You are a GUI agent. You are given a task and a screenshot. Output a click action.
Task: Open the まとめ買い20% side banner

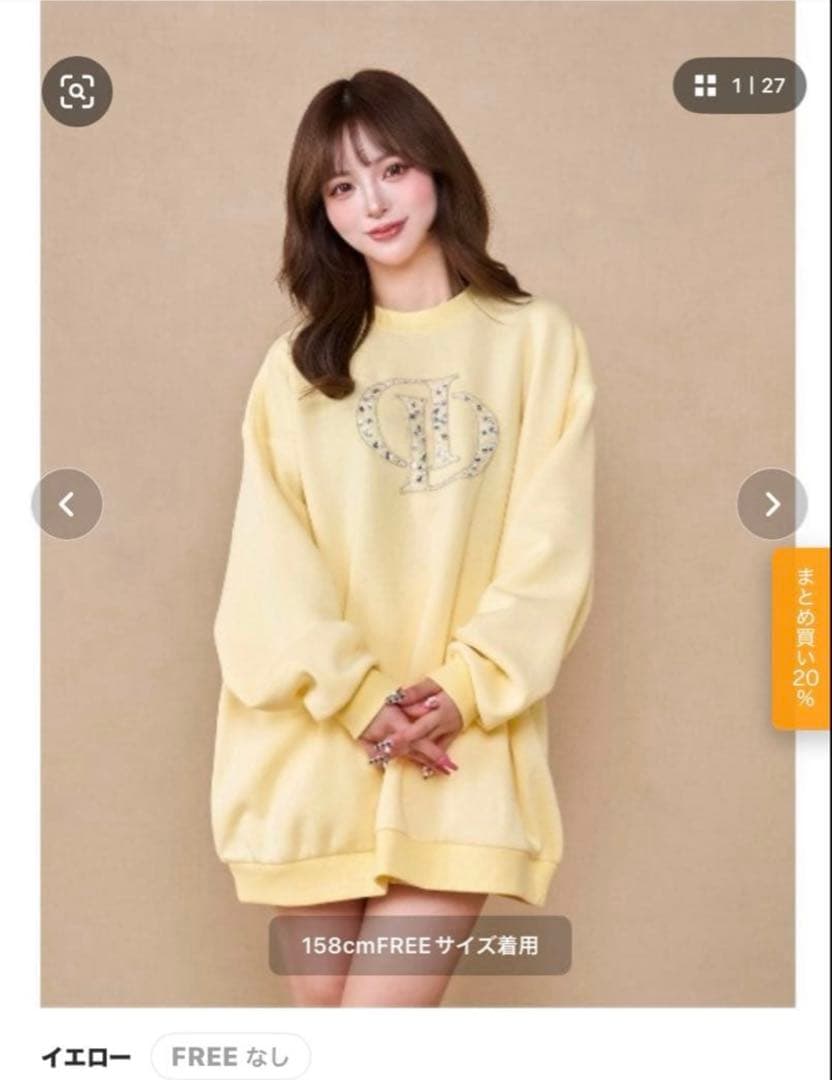tap(801, 638)
